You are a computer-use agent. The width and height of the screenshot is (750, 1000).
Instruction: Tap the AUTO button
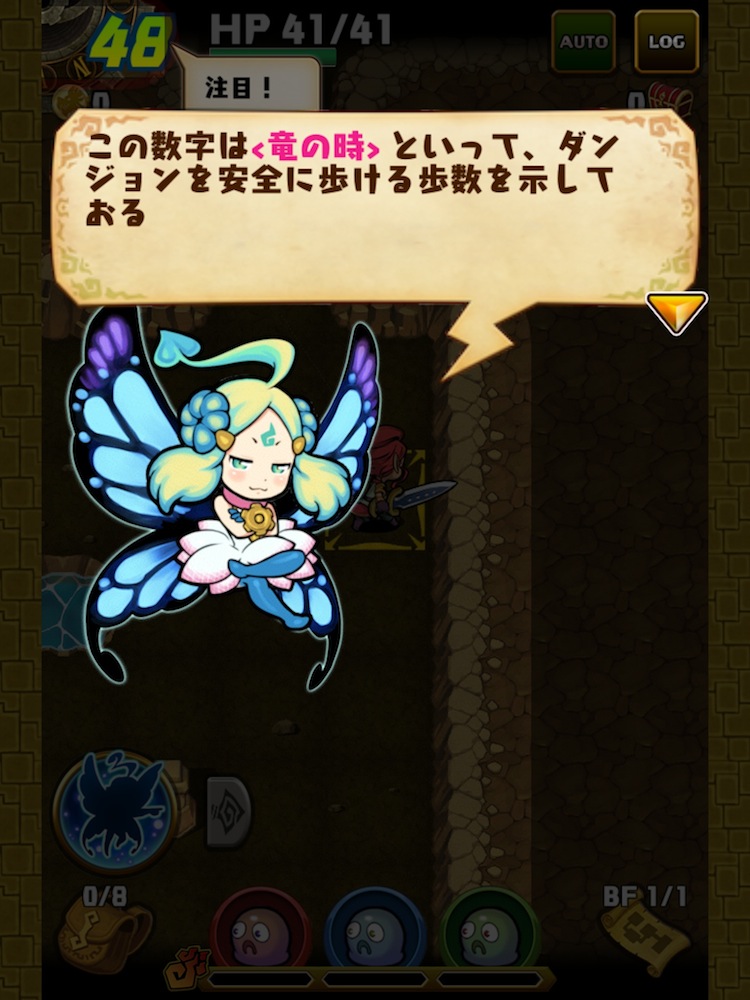coord(583,43)
